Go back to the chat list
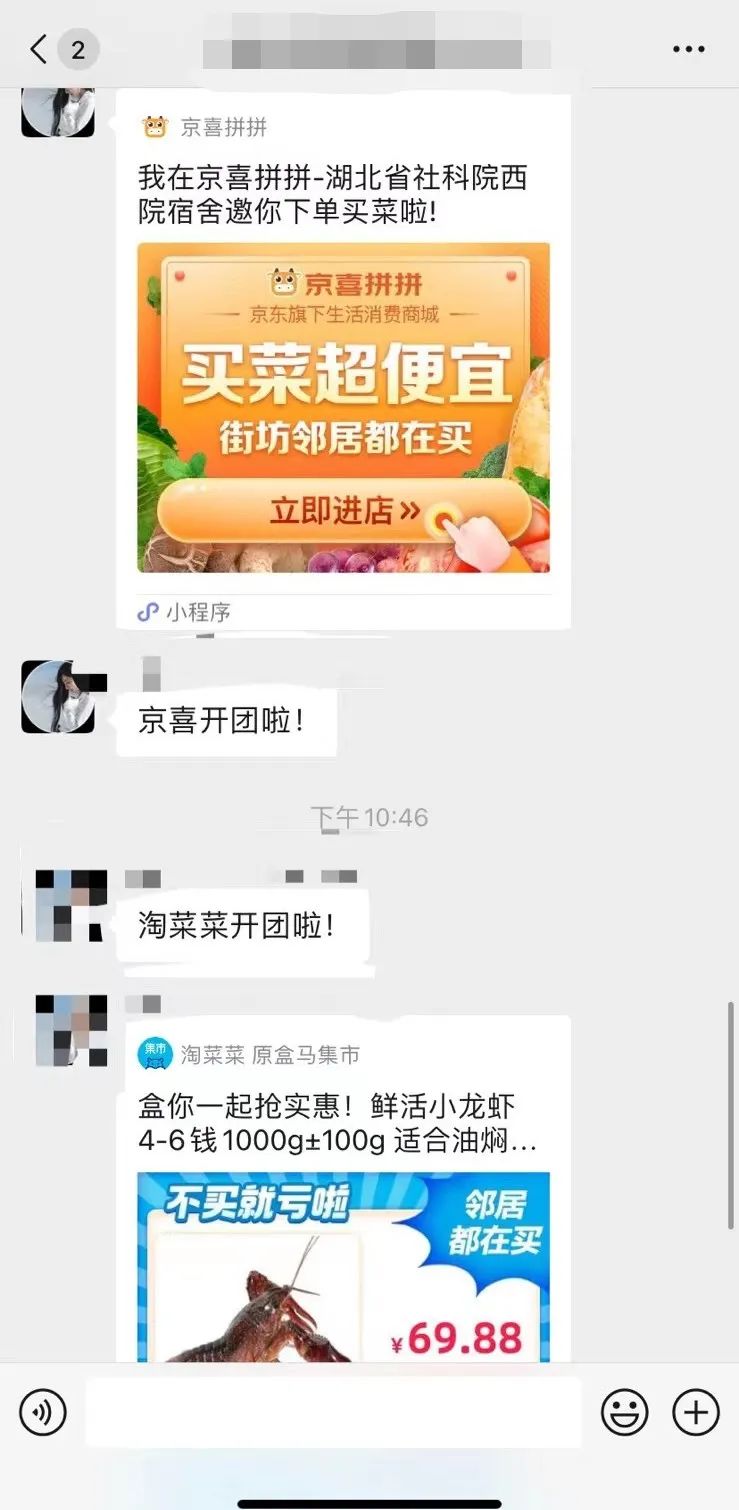The width and height of the screenshot is (739, 1510). pos(39,49)
